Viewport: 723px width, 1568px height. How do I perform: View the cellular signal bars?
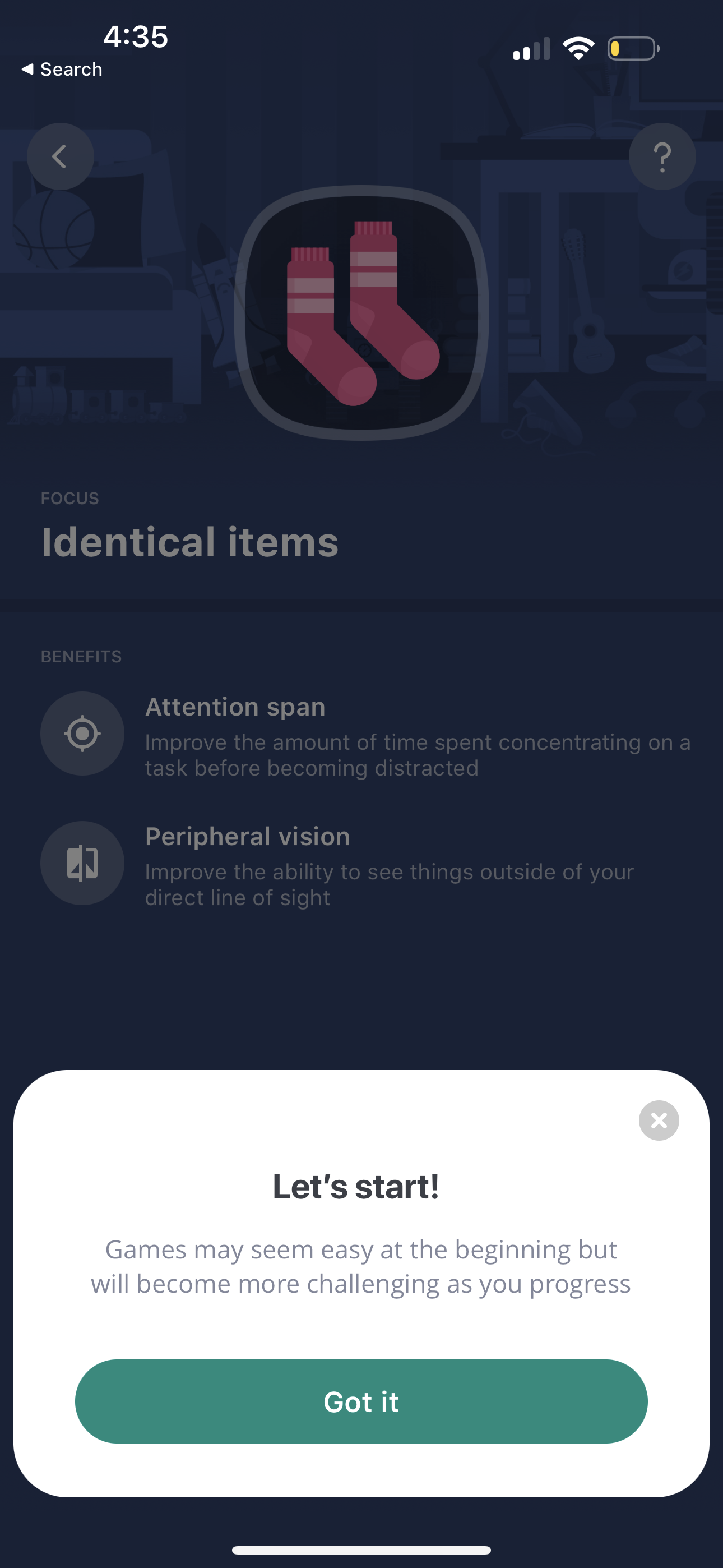pos(531,49)
